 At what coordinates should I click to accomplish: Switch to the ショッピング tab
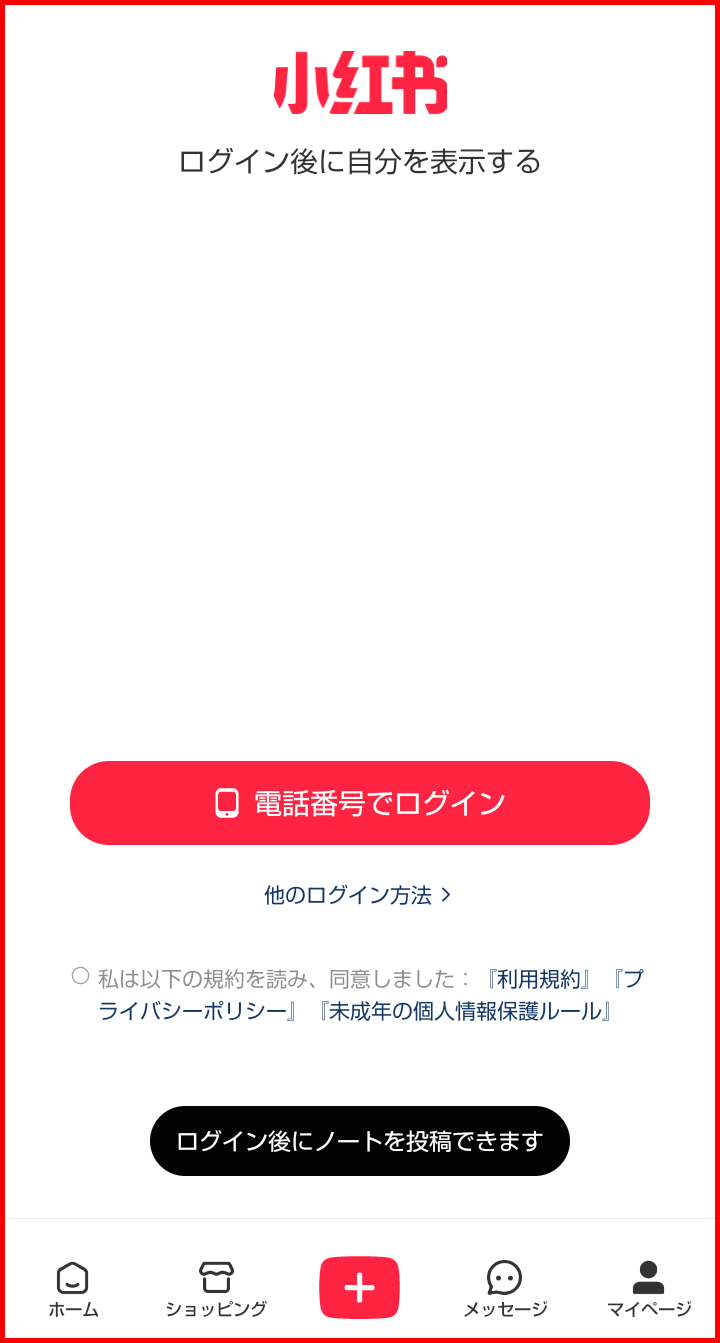tap(216, 1288)
